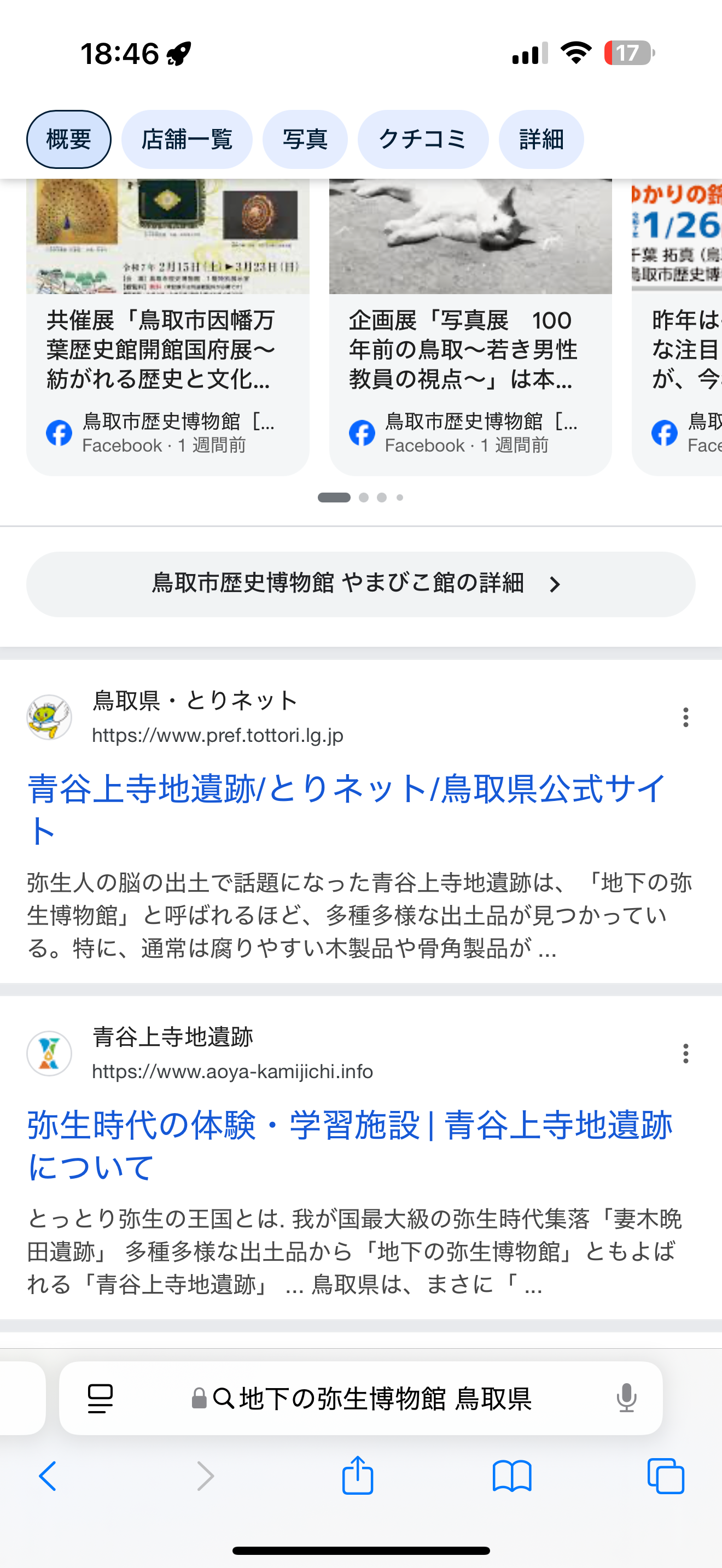The image size is (722, 1568).
Task: Go to the 詳細 tab
Action: (x=541, y=139)
